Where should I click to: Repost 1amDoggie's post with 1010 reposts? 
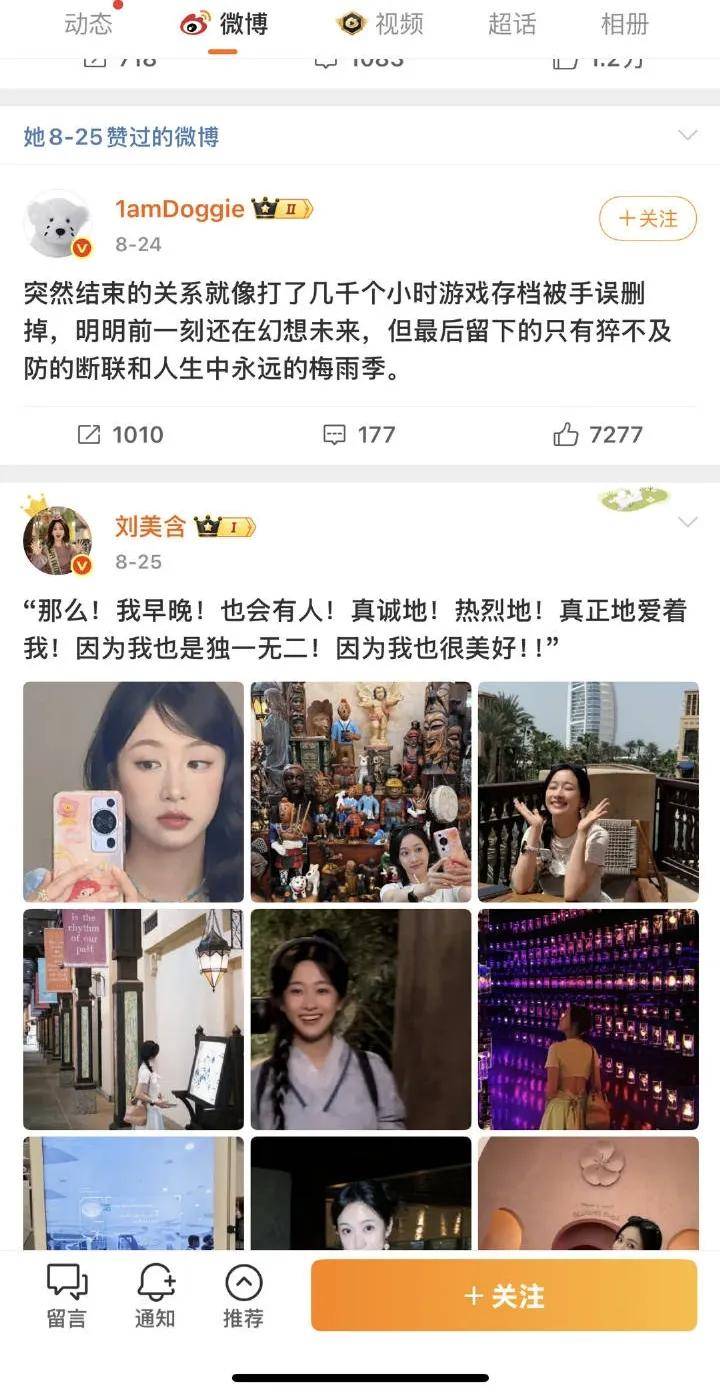120,434
